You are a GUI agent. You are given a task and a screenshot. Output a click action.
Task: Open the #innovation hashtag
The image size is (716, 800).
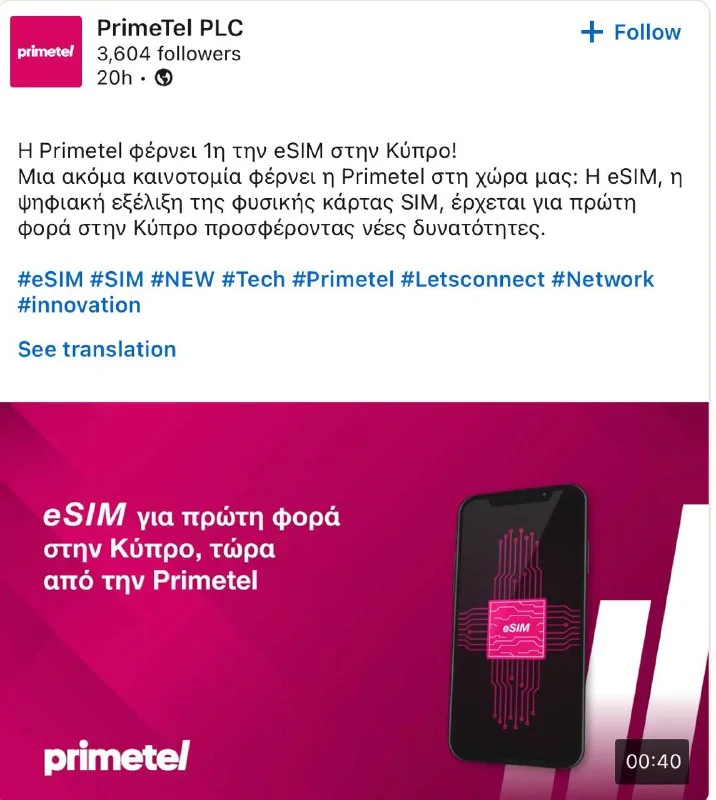[79, 305]
